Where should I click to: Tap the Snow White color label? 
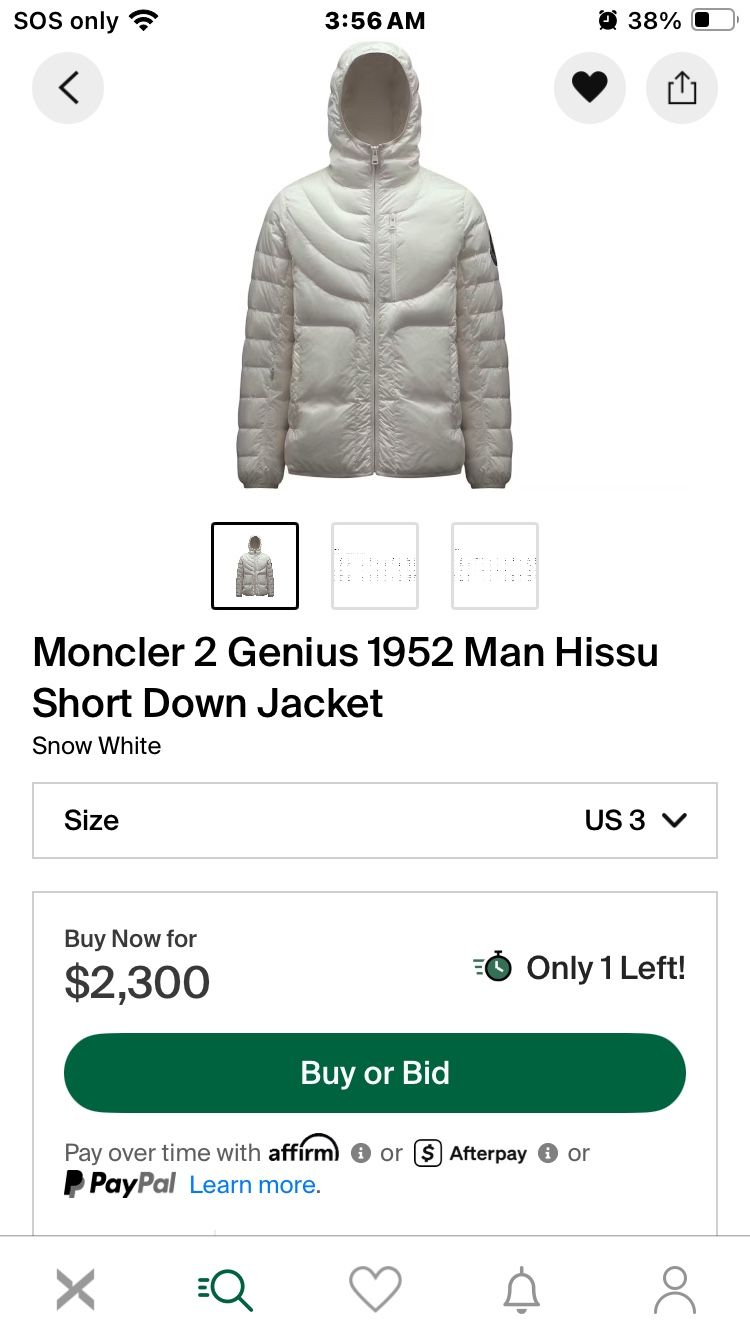pyautogui.click(x=96, y=745)
